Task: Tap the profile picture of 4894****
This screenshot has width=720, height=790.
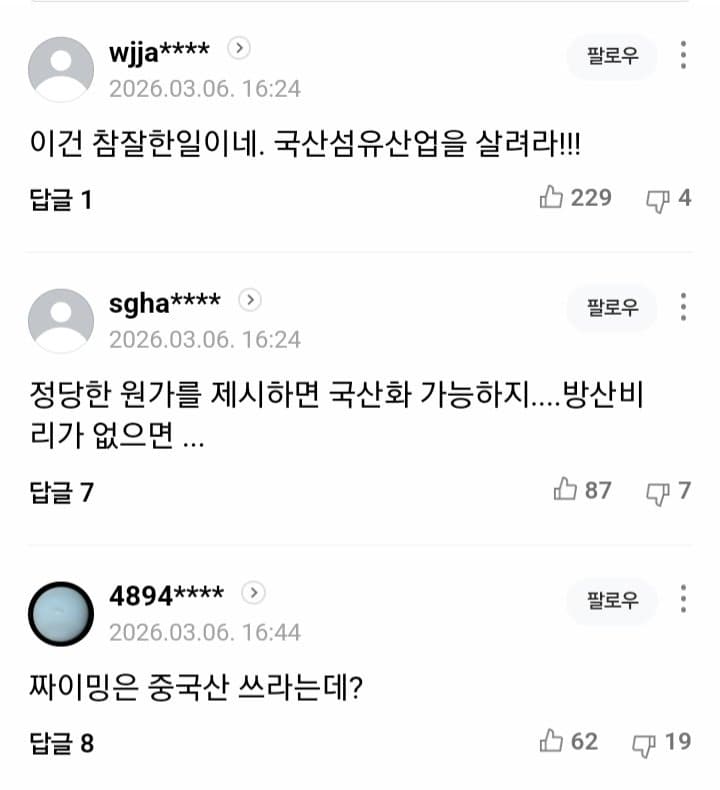Action: (61, 612)
